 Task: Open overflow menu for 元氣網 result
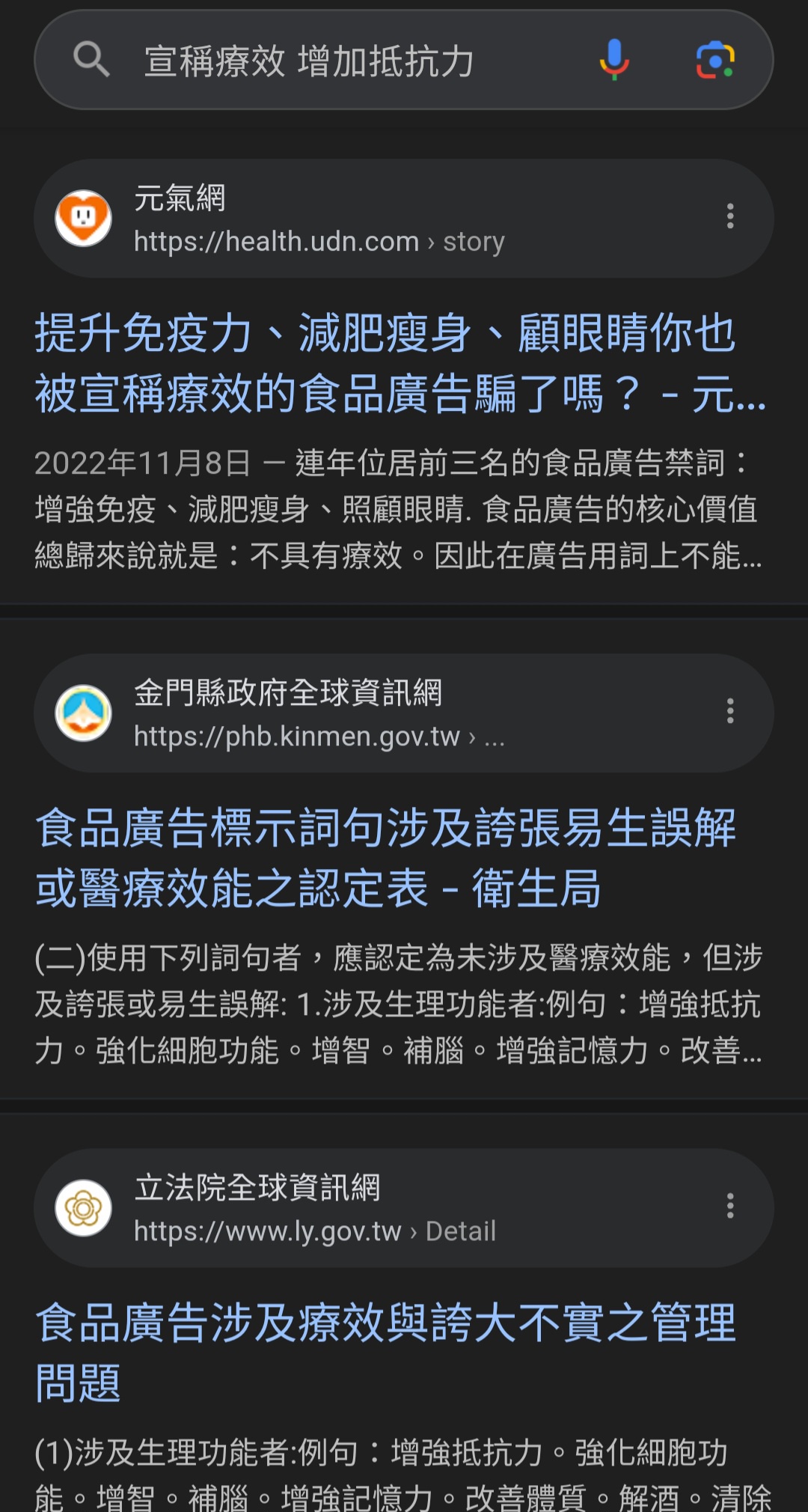(x=730, y=216)
